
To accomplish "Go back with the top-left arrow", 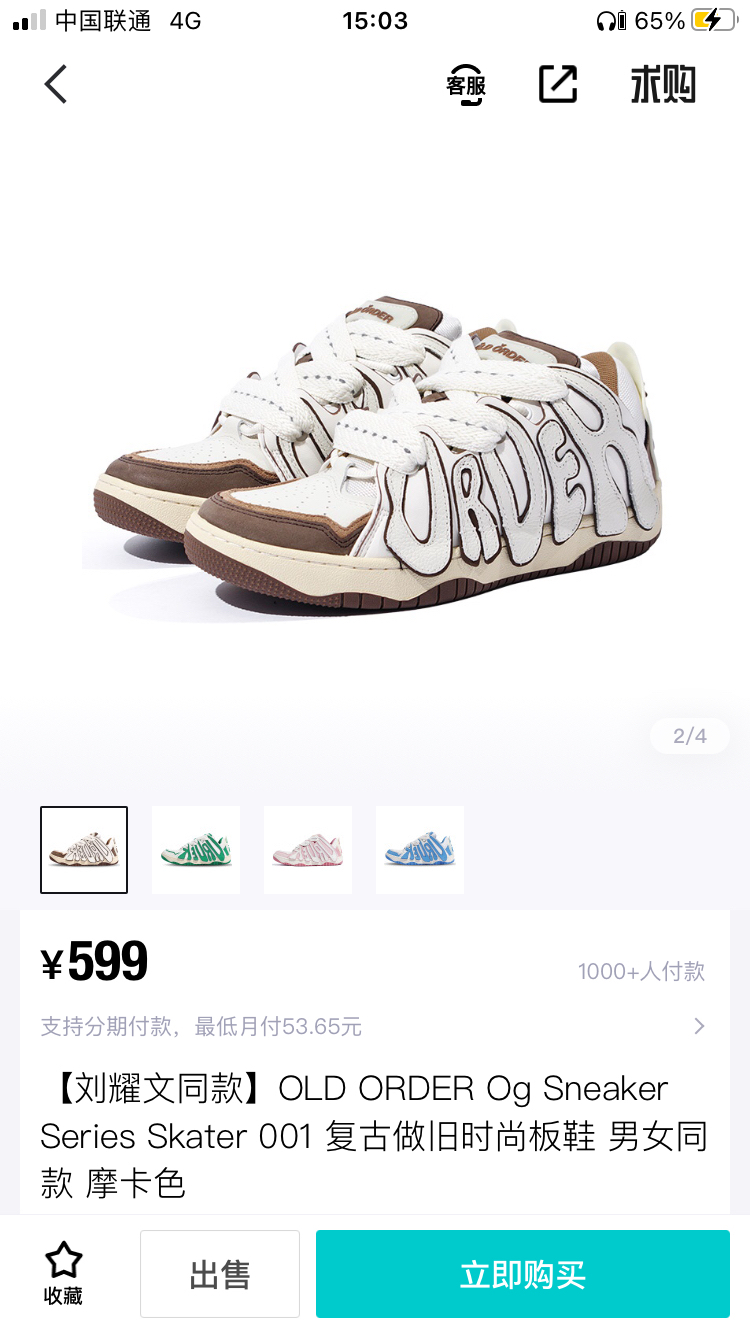I will (56, 85).
